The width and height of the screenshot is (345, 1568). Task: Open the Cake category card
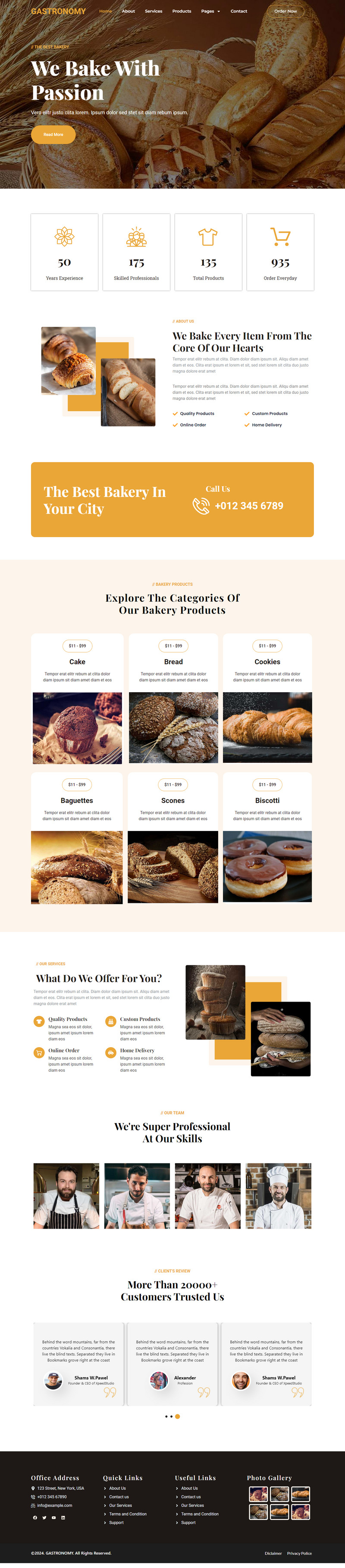[78, 700]
